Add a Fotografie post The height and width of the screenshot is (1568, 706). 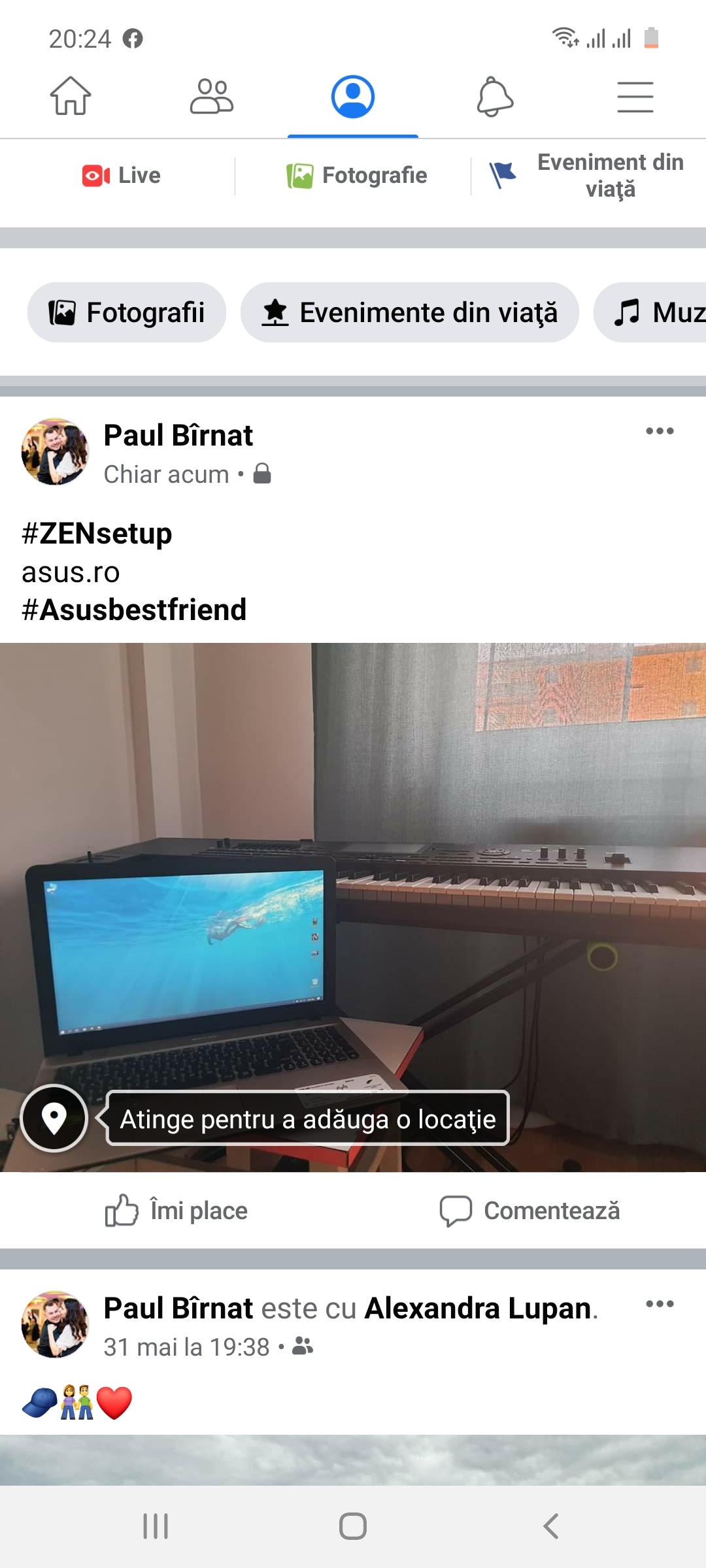[x=357, y=175]
